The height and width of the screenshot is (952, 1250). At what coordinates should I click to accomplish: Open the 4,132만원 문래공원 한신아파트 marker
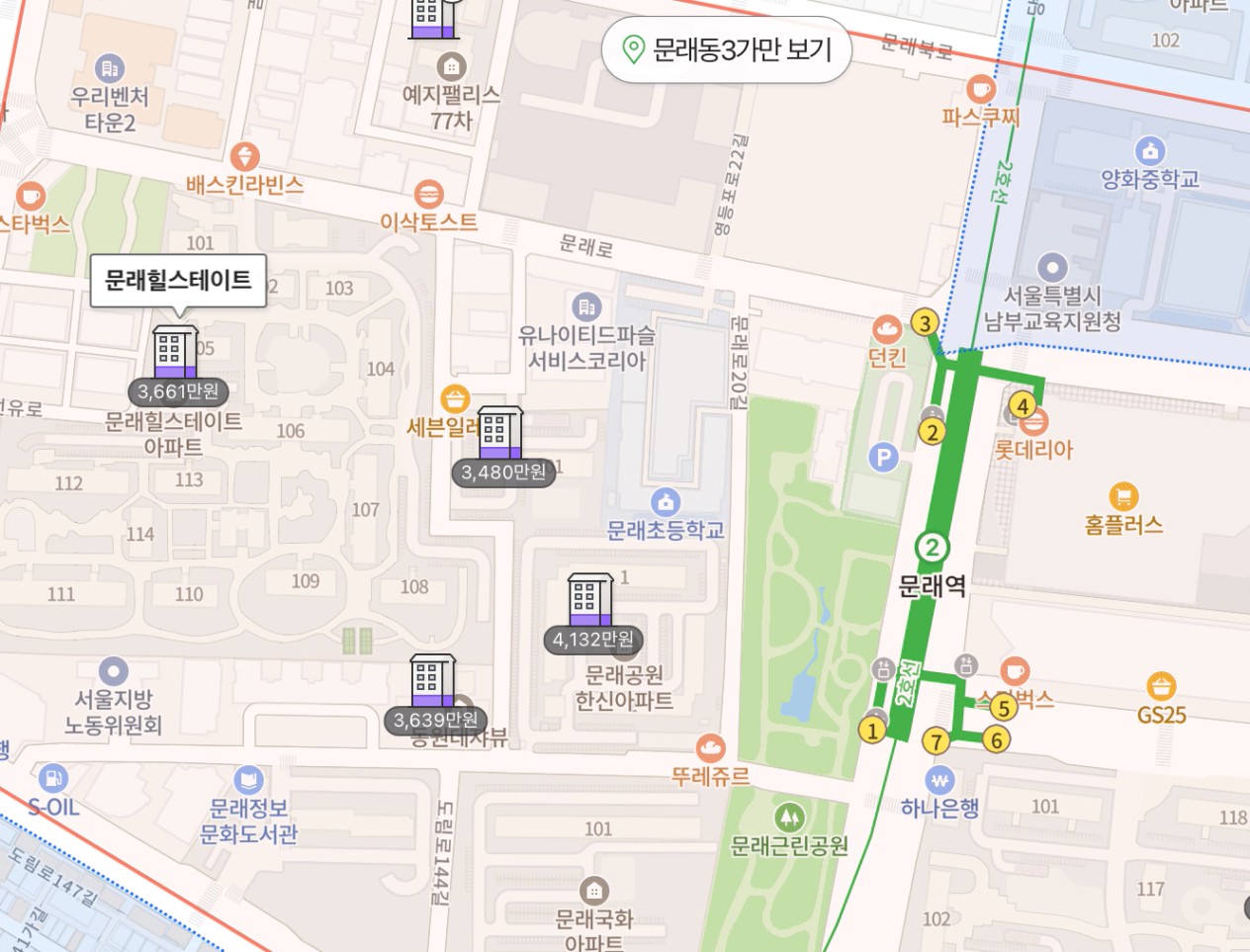tap(591, 613)
